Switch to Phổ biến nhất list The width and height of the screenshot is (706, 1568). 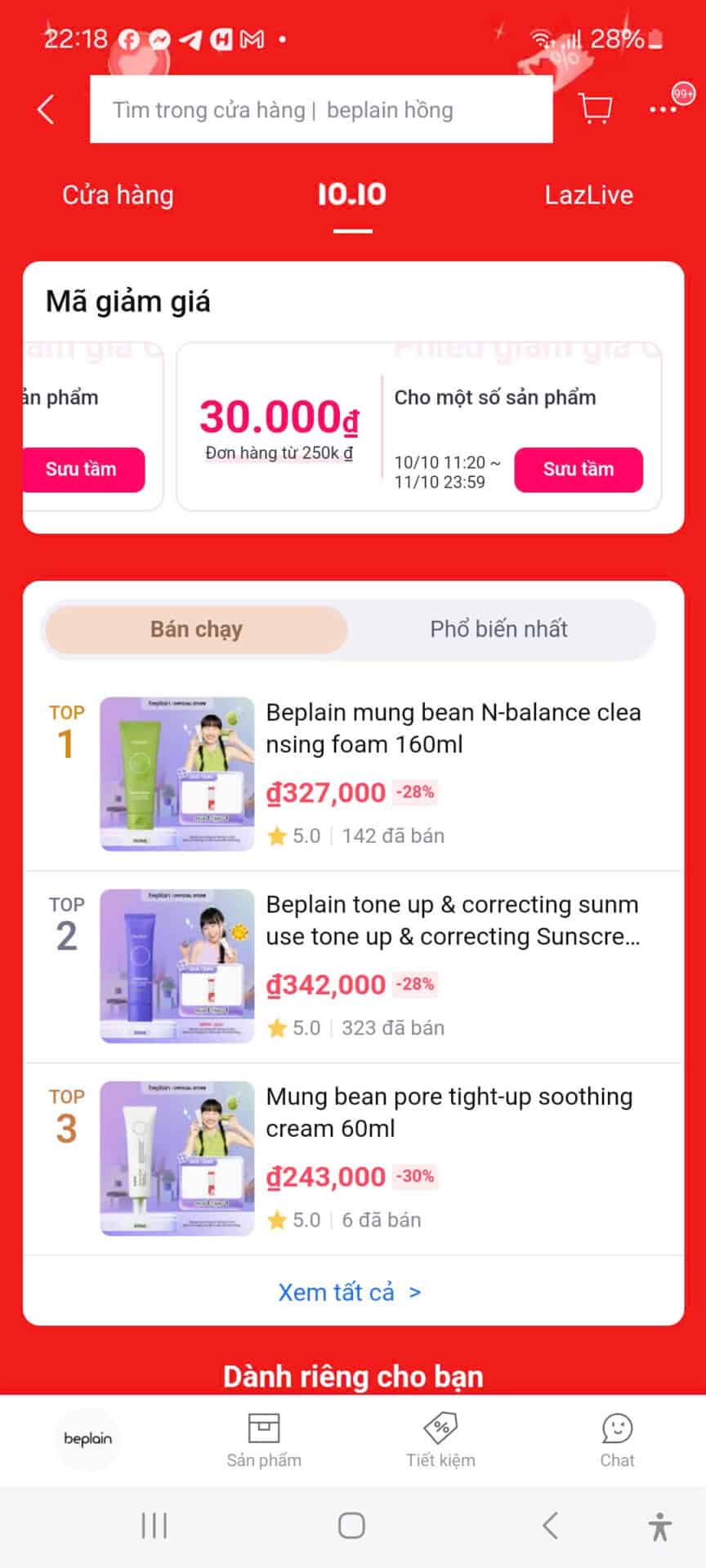(498, 629)
